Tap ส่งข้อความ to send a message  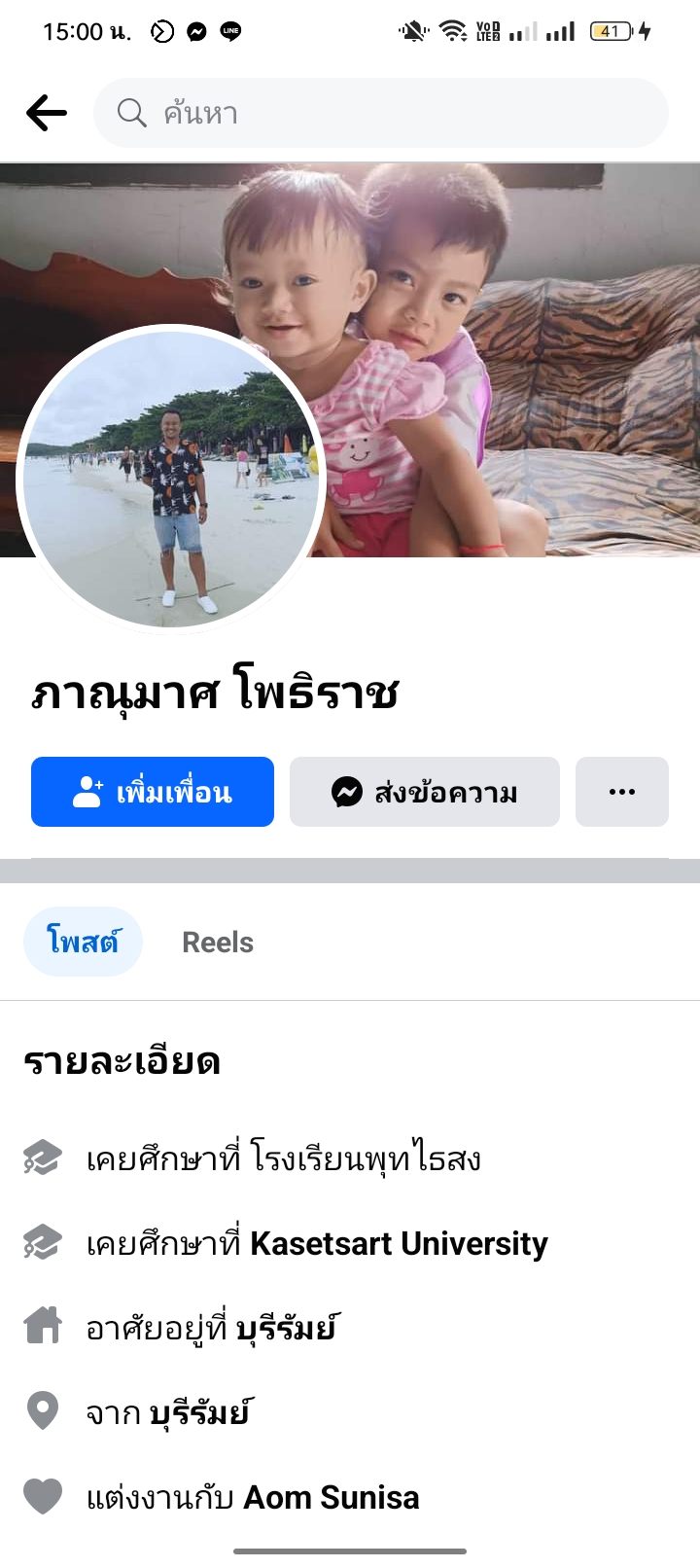coord(425,792)
